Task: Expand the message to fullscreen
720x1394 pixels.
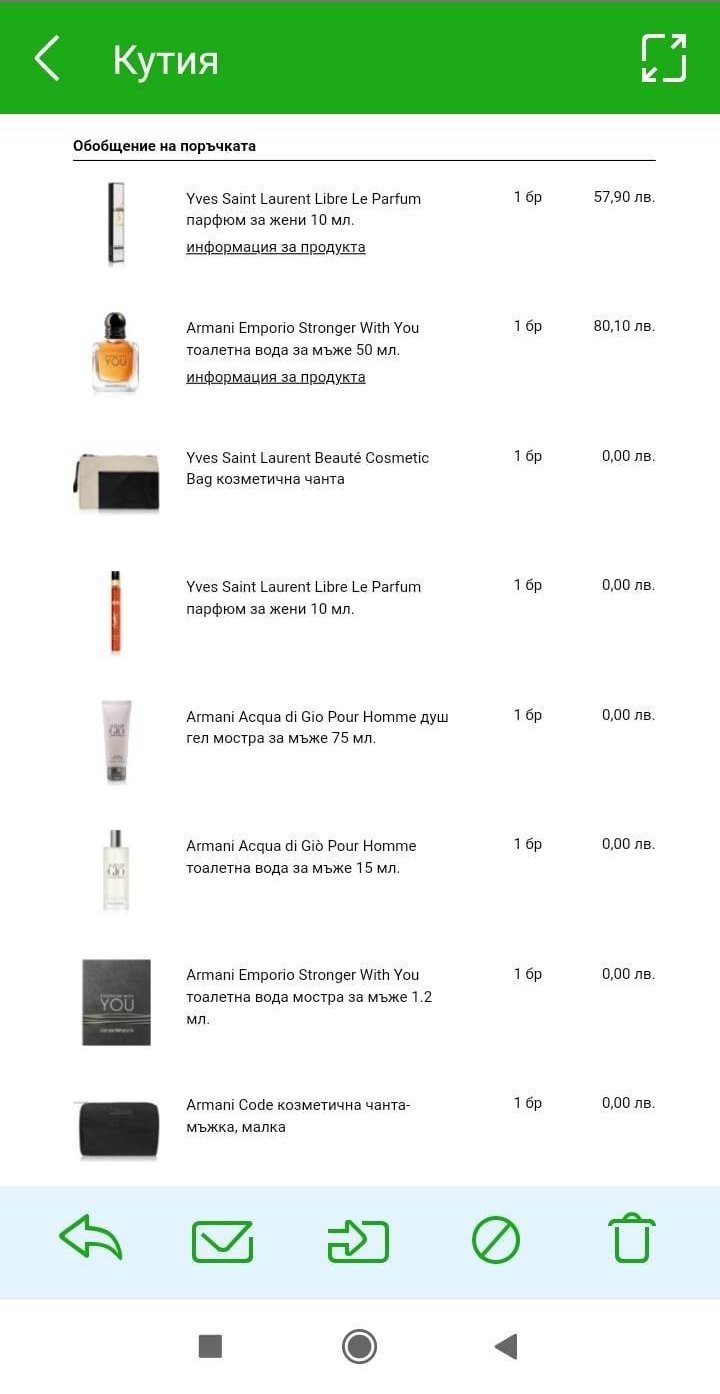Action: (x=664, y=58)
